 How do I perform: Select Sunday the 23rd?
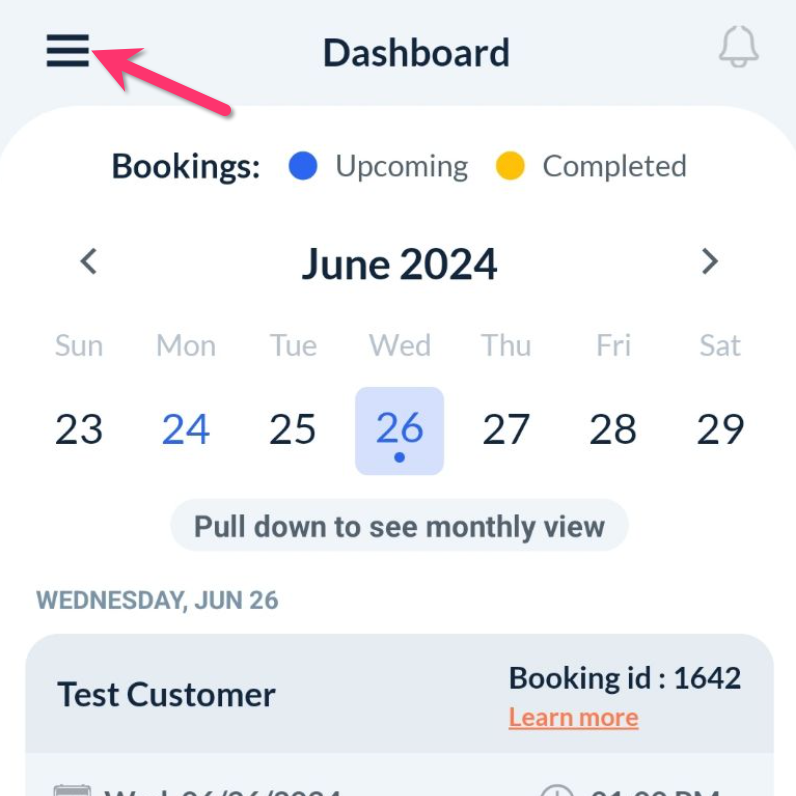[79, 430]
